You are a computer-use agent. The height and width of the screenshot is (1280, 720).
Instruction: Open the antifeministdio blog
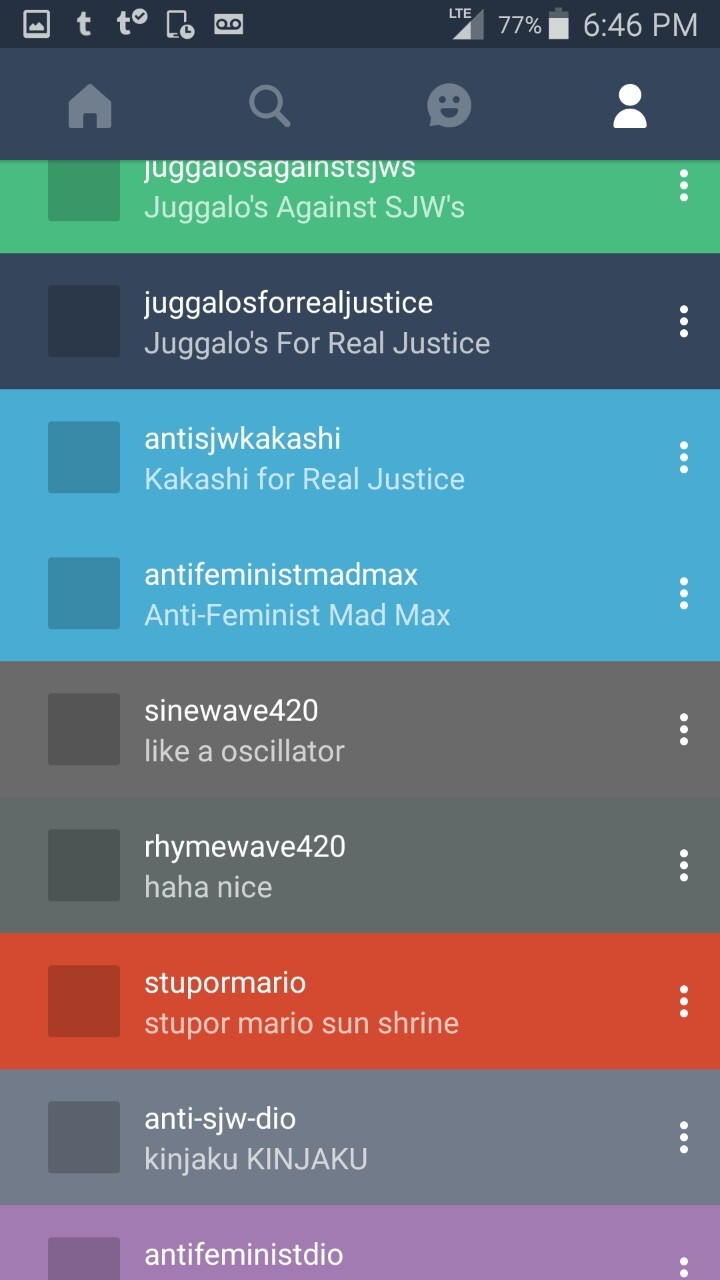[x=243, y=1254]
